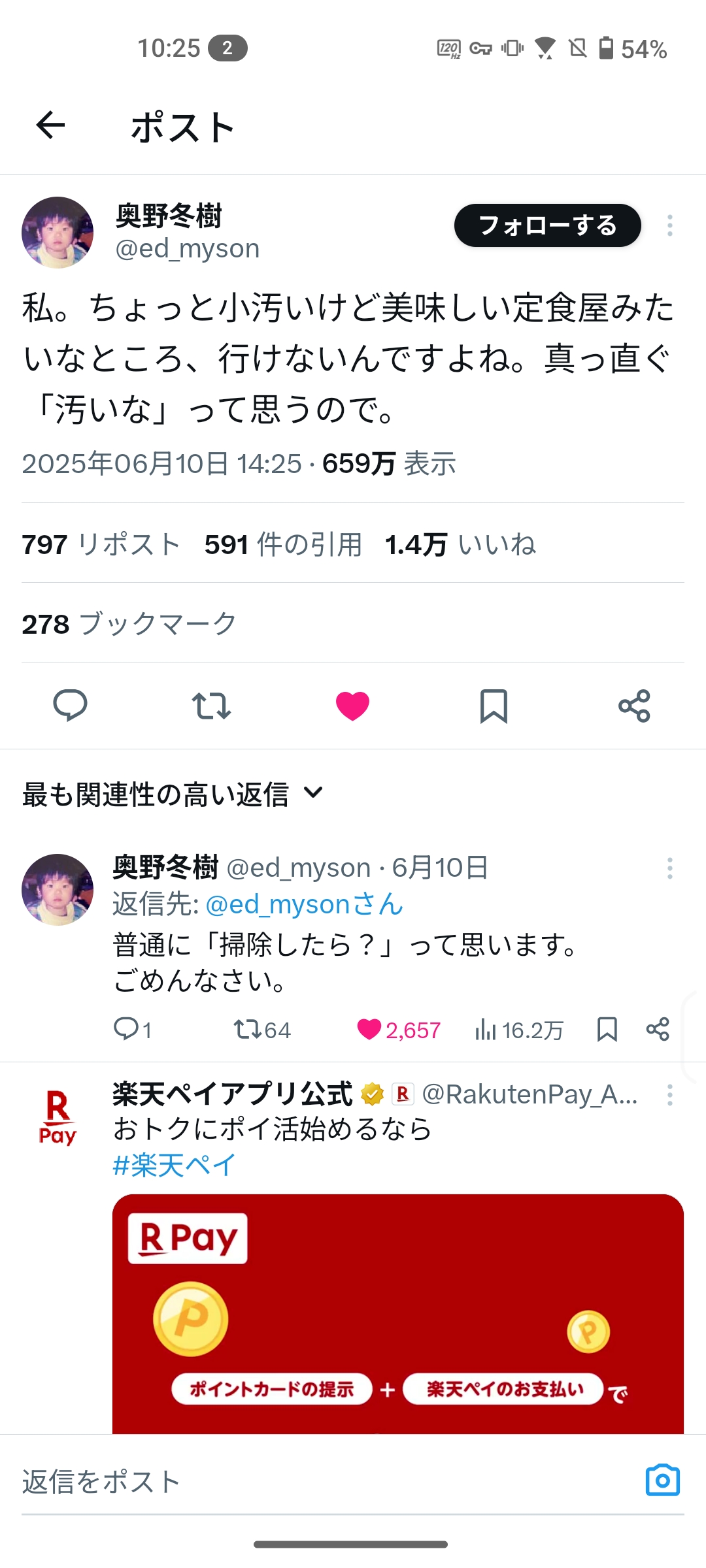Tap the フォローする button
The image size is (706, 1568).
(x=547, y=225)
